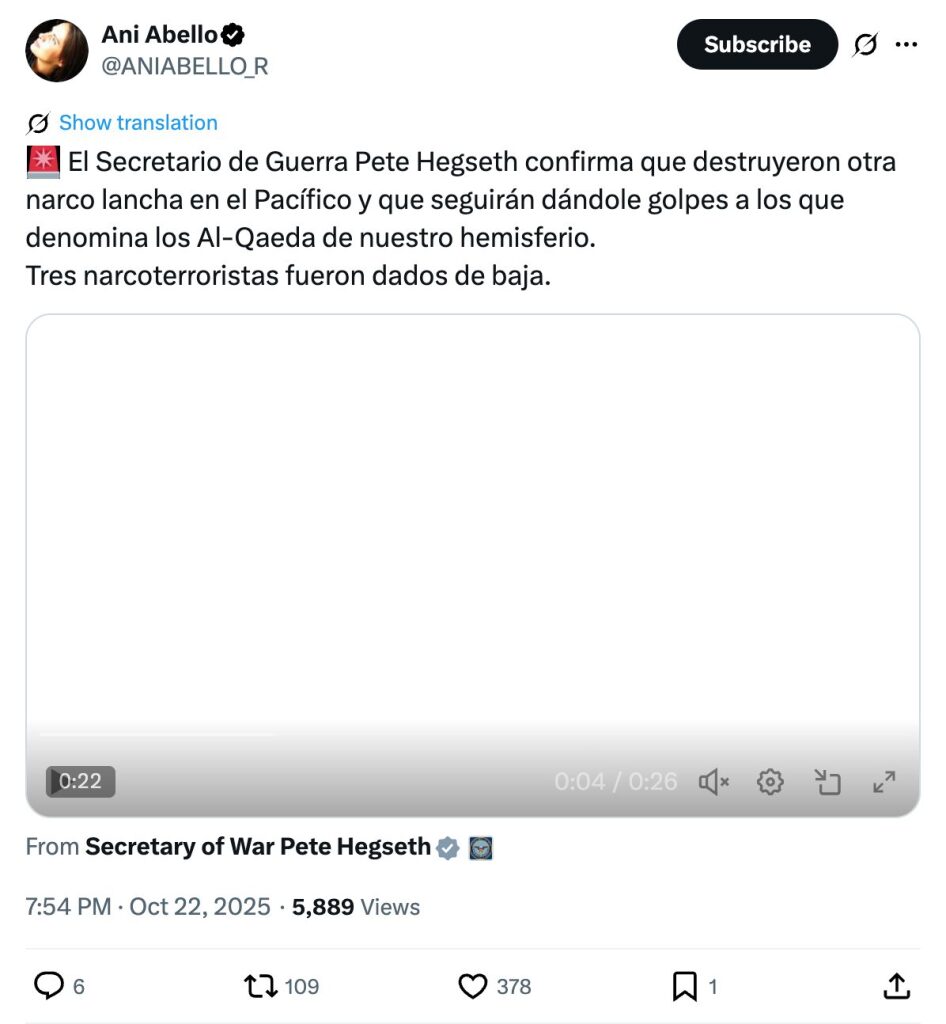This screenshot has height=1024, width=946.
Task: Open Ani Abello's profile picture
Action: pyautogui.click(x=56, y=50)
